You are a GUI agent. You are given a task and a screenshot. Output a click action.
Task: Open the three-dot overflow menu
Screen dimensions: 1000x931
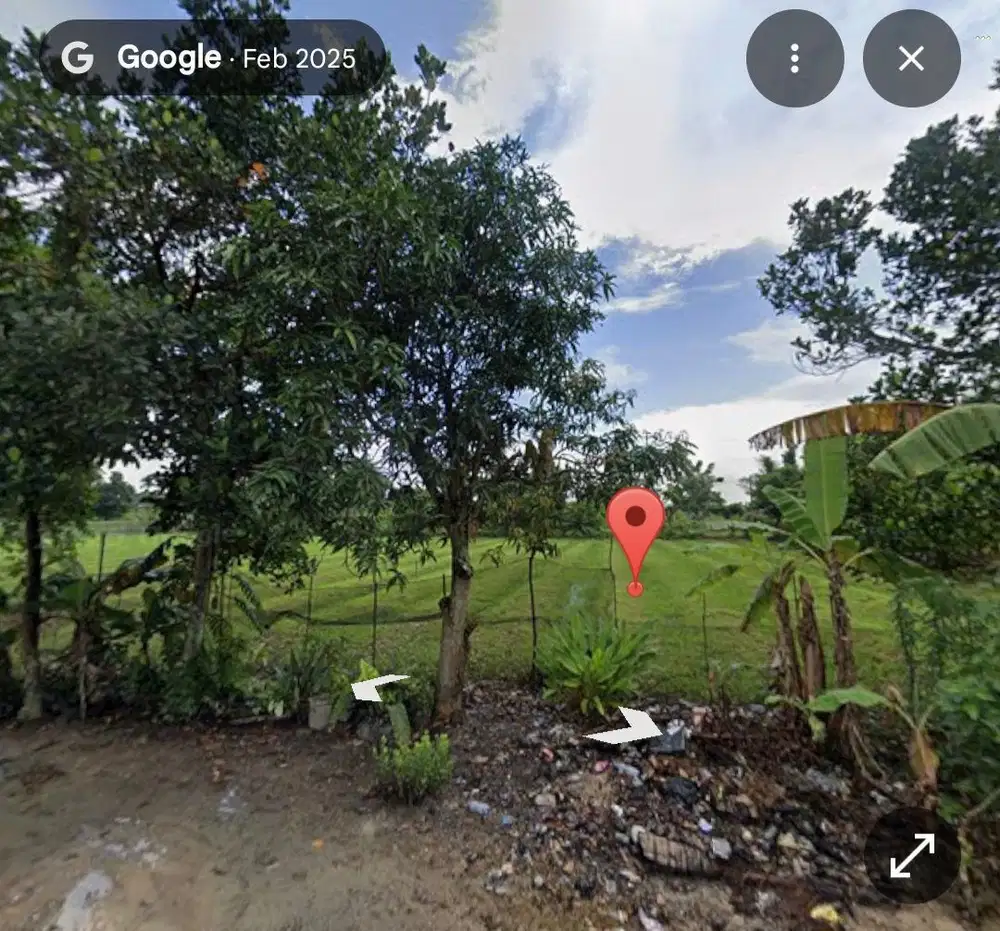point(794,58)
